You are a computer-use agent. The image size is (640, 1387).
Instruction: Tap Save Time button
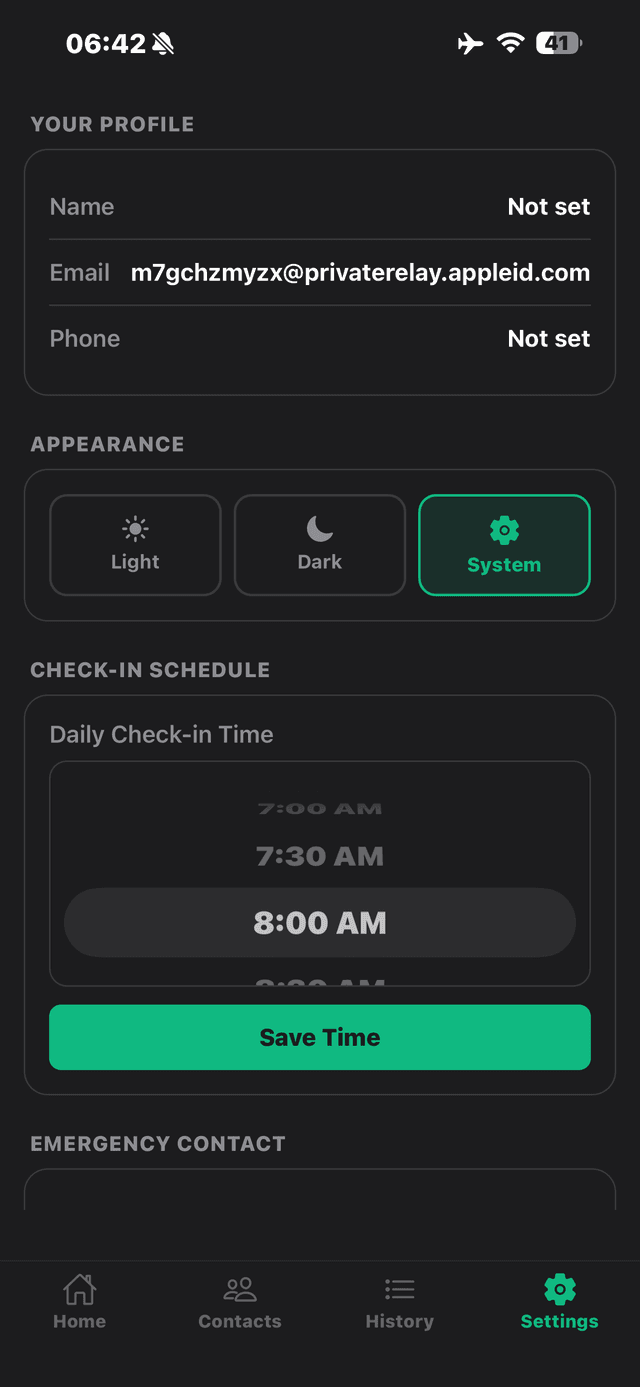click(x=320, y=1037)
